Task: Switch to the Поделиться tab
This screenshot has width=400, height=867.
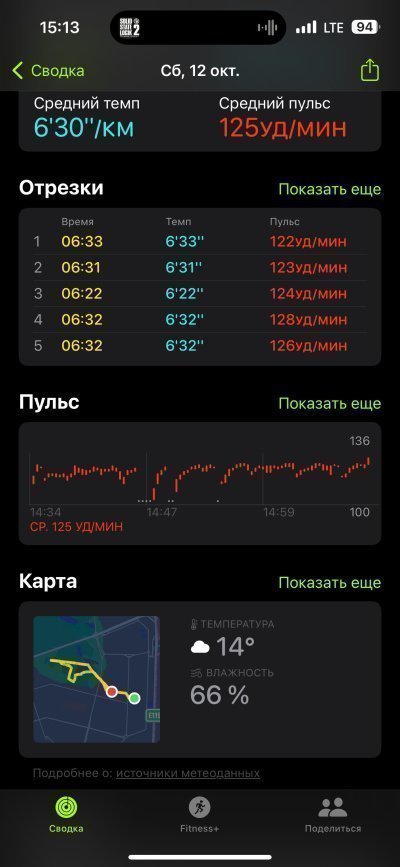Action: 333,814
